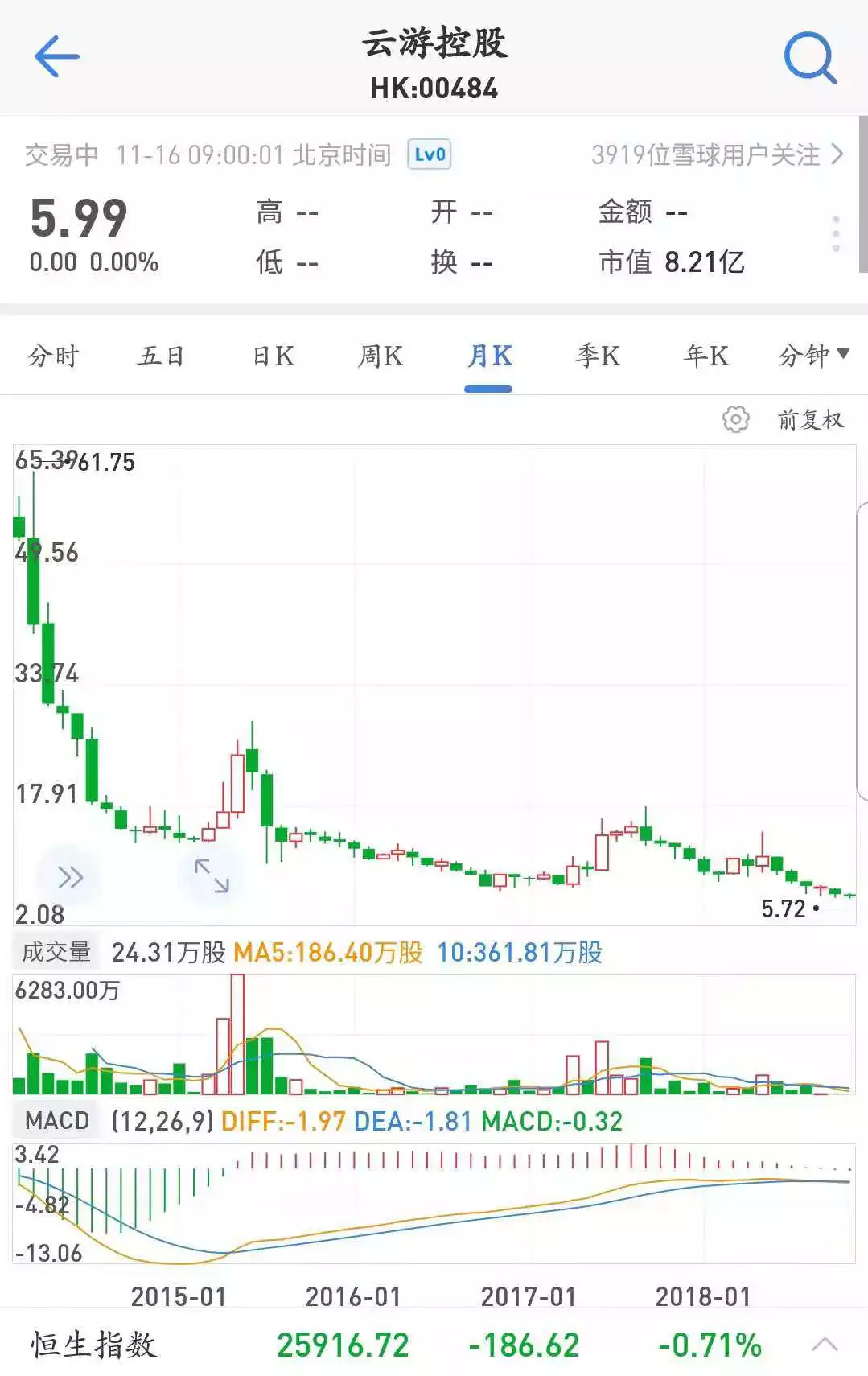868x1376 pixels.
Task: Change the 成交量 indicator panel
Action: 56,952
